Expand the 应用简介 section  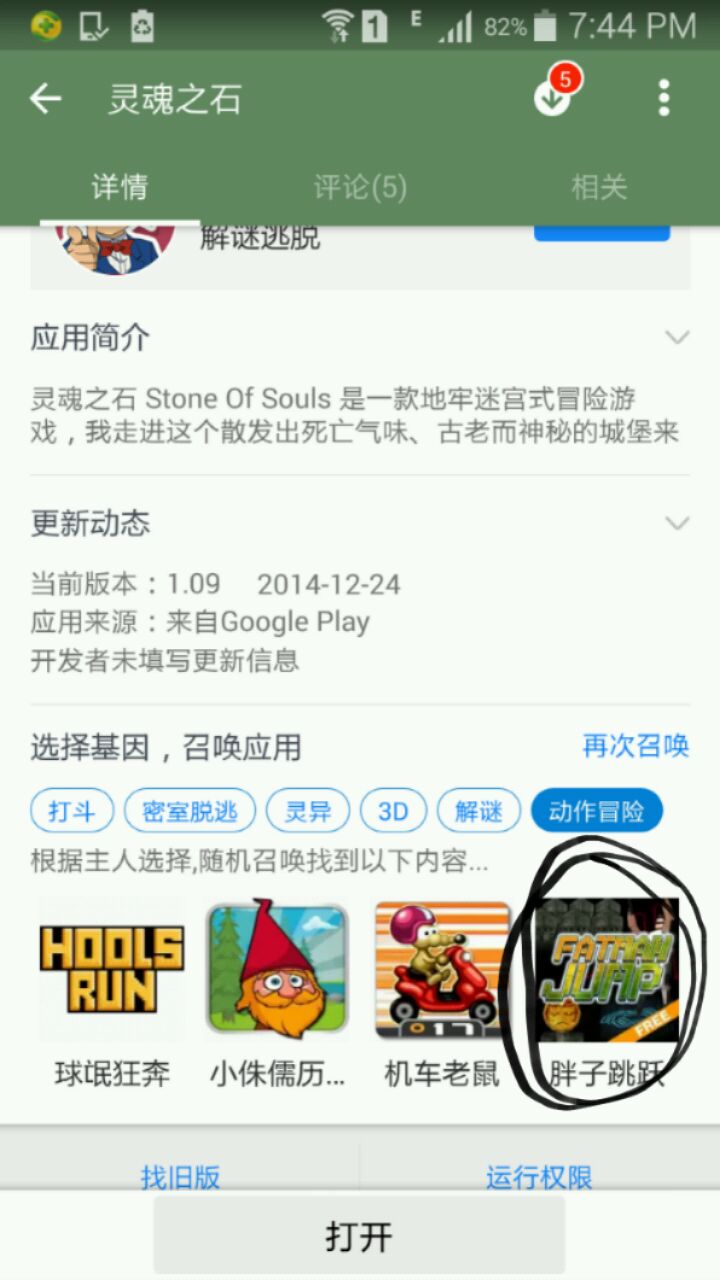(678, 338)
